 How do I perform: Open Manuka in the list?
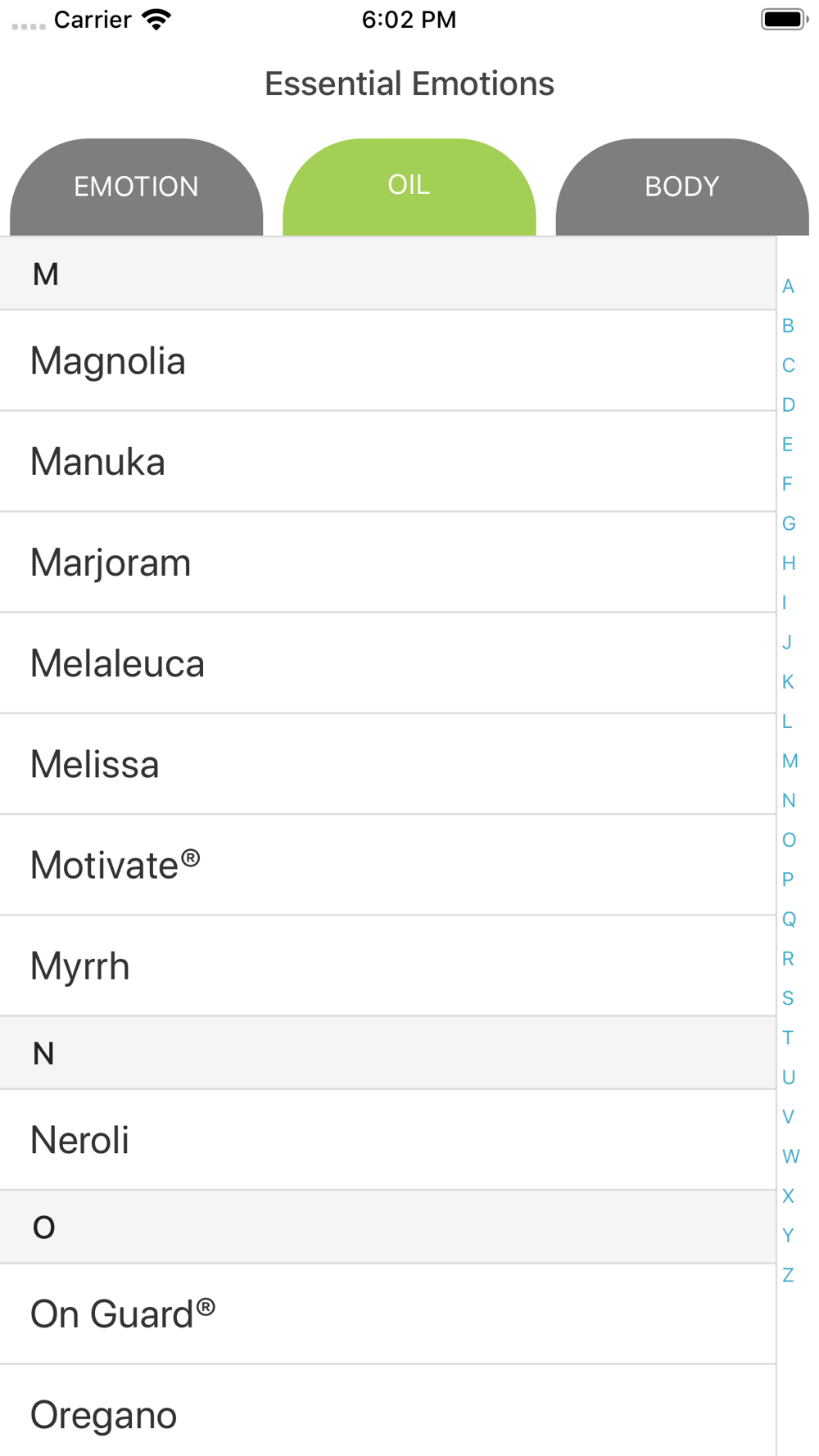388,462
